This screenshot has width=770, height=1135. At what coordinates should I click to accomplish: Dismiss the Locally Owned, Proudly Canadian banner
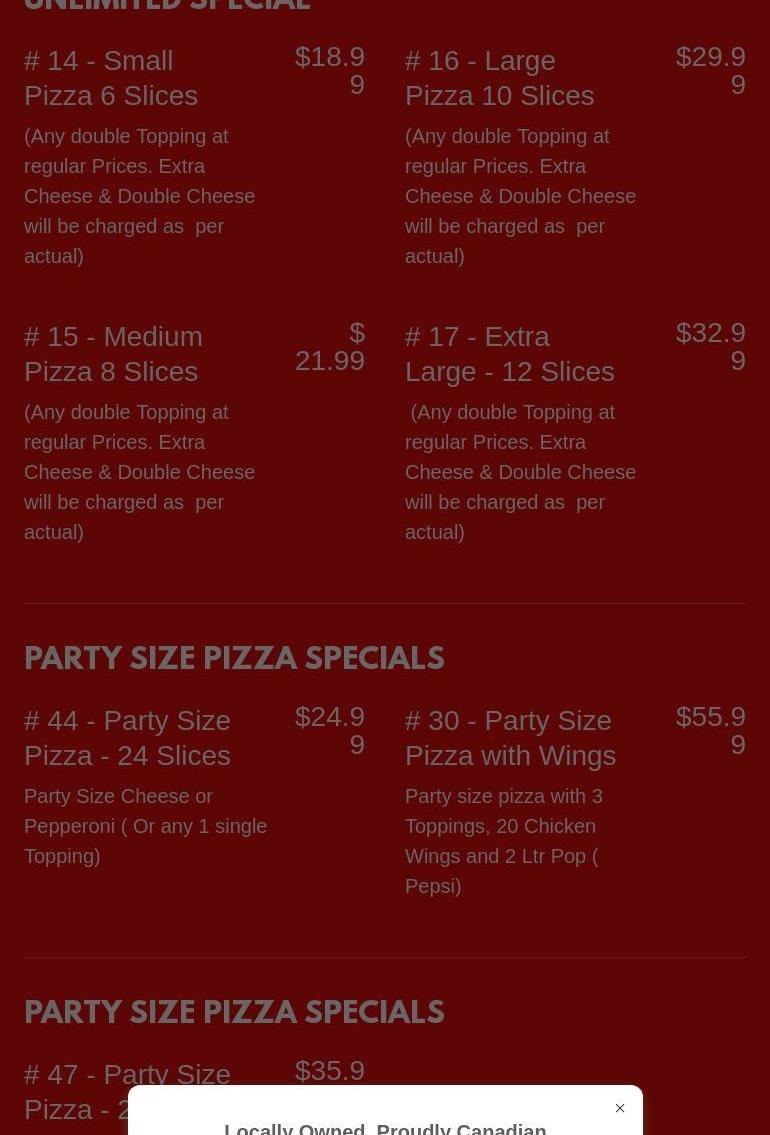coord(620,1108)
